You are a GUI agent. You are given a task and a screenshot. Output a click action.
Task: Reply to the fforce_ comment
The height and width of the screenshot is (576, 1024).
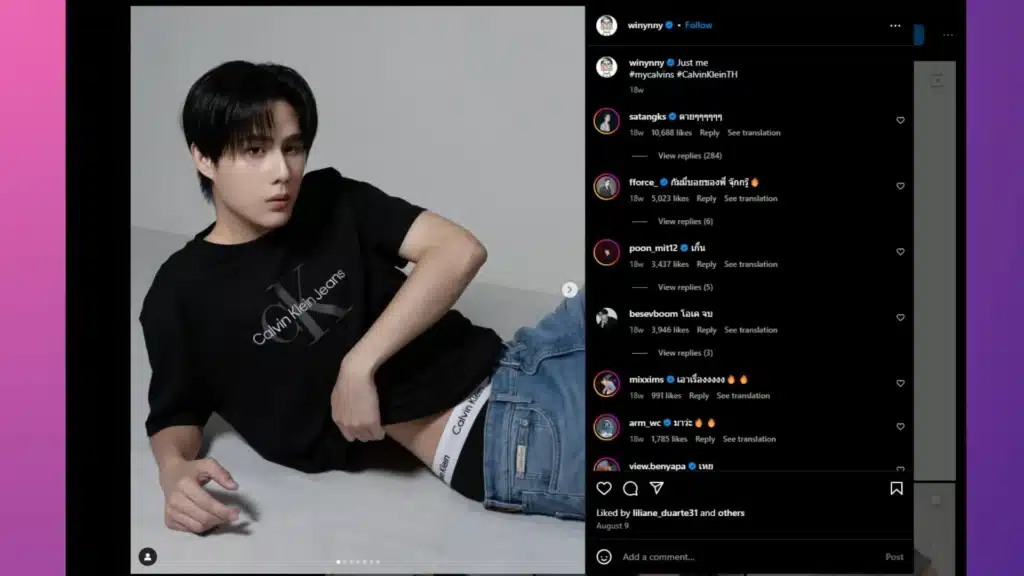click(706, 198)
